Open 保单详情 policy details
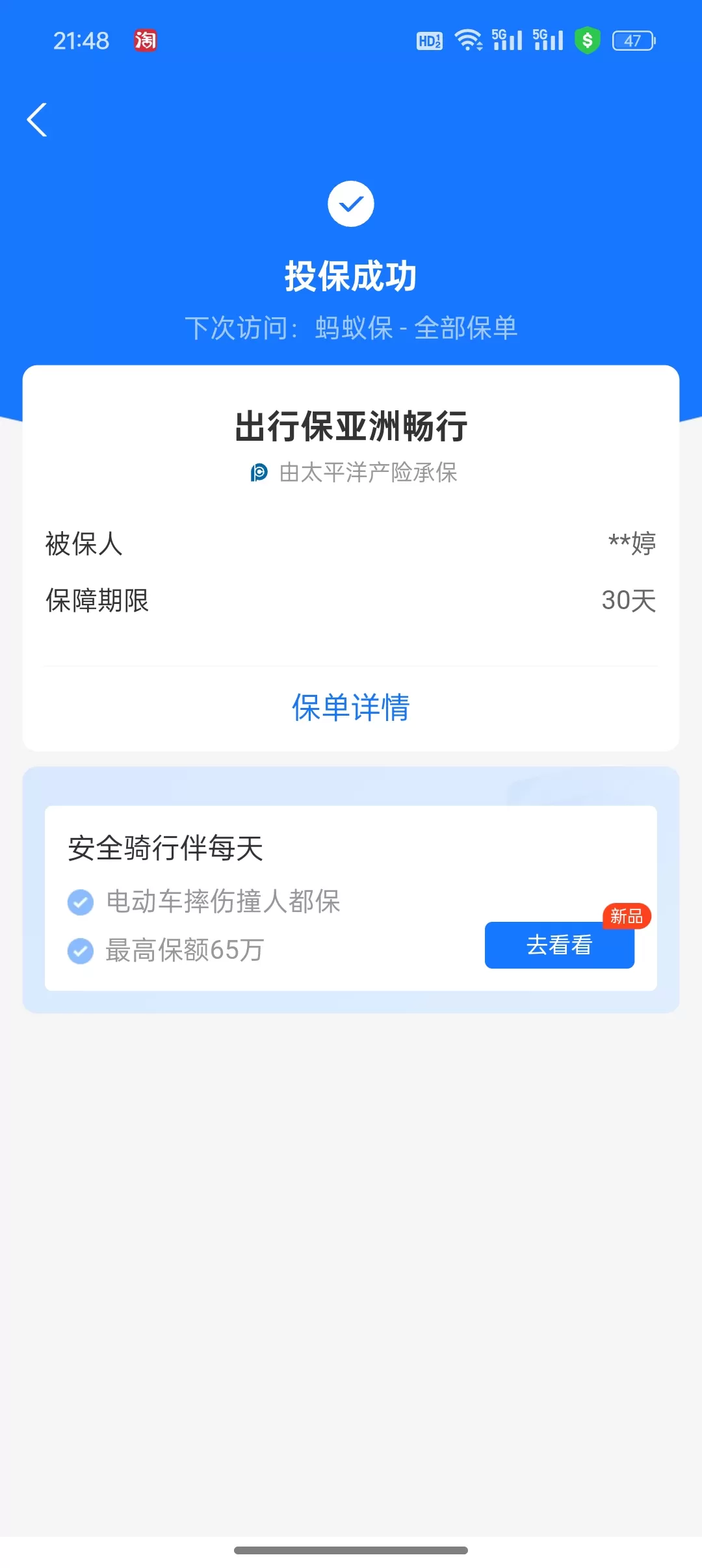The image size is (702, 1568). click(350, 707)
